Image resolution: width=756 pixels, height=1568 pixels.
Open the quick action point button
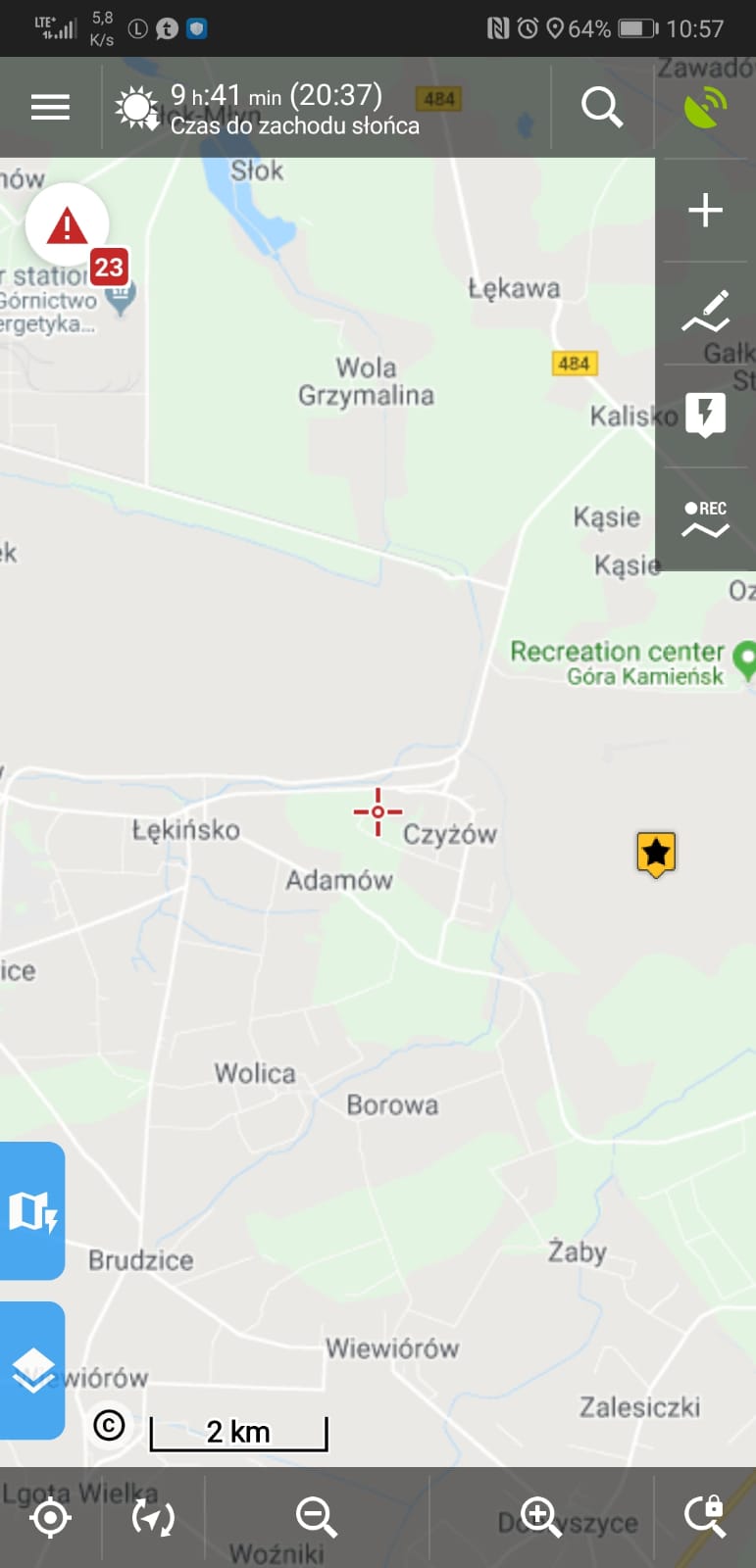click(705, 416)
